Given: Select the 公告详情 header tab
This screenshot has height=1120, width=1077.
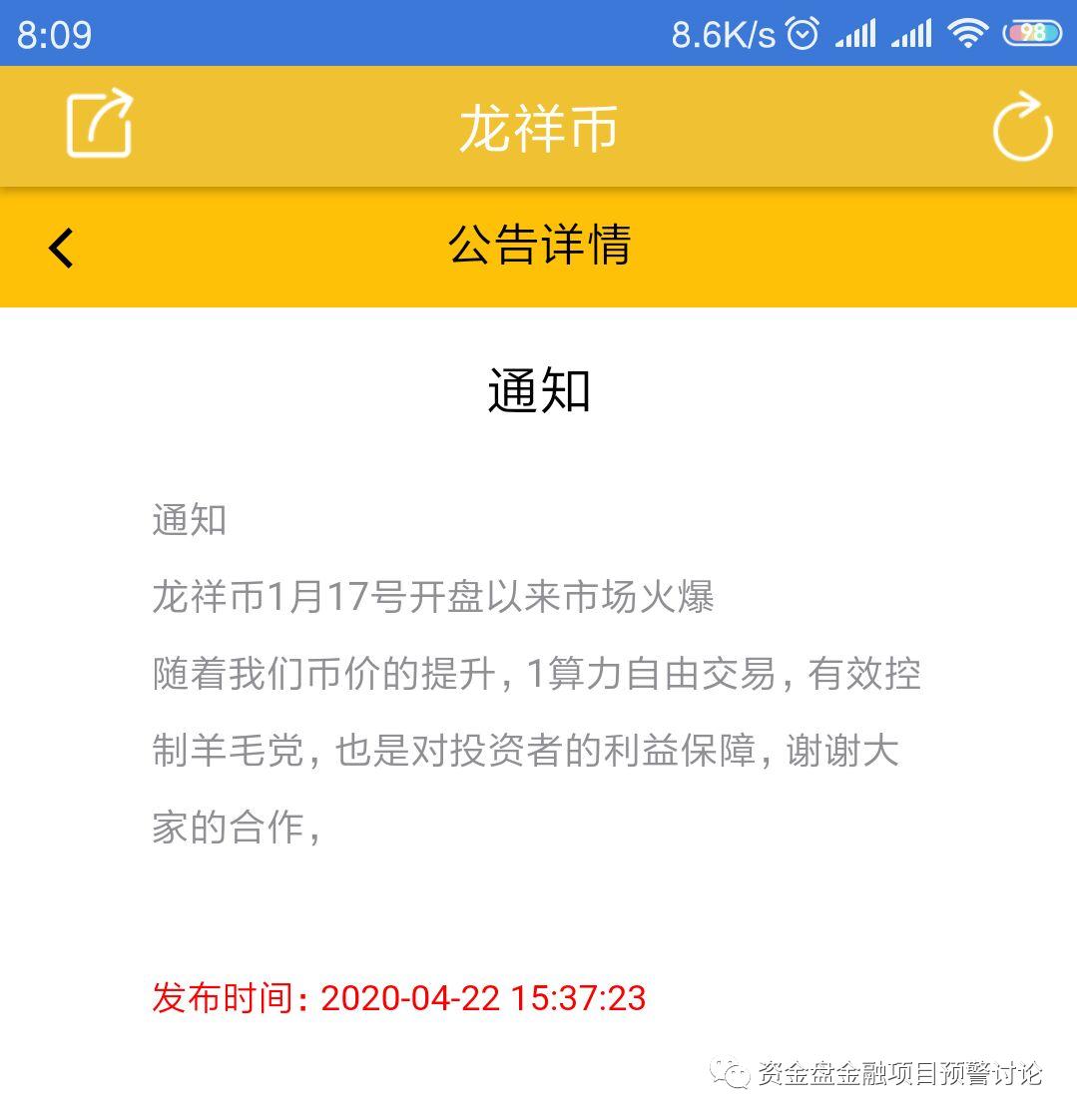Looking at the screenshot, I should (x=541, y=249).
